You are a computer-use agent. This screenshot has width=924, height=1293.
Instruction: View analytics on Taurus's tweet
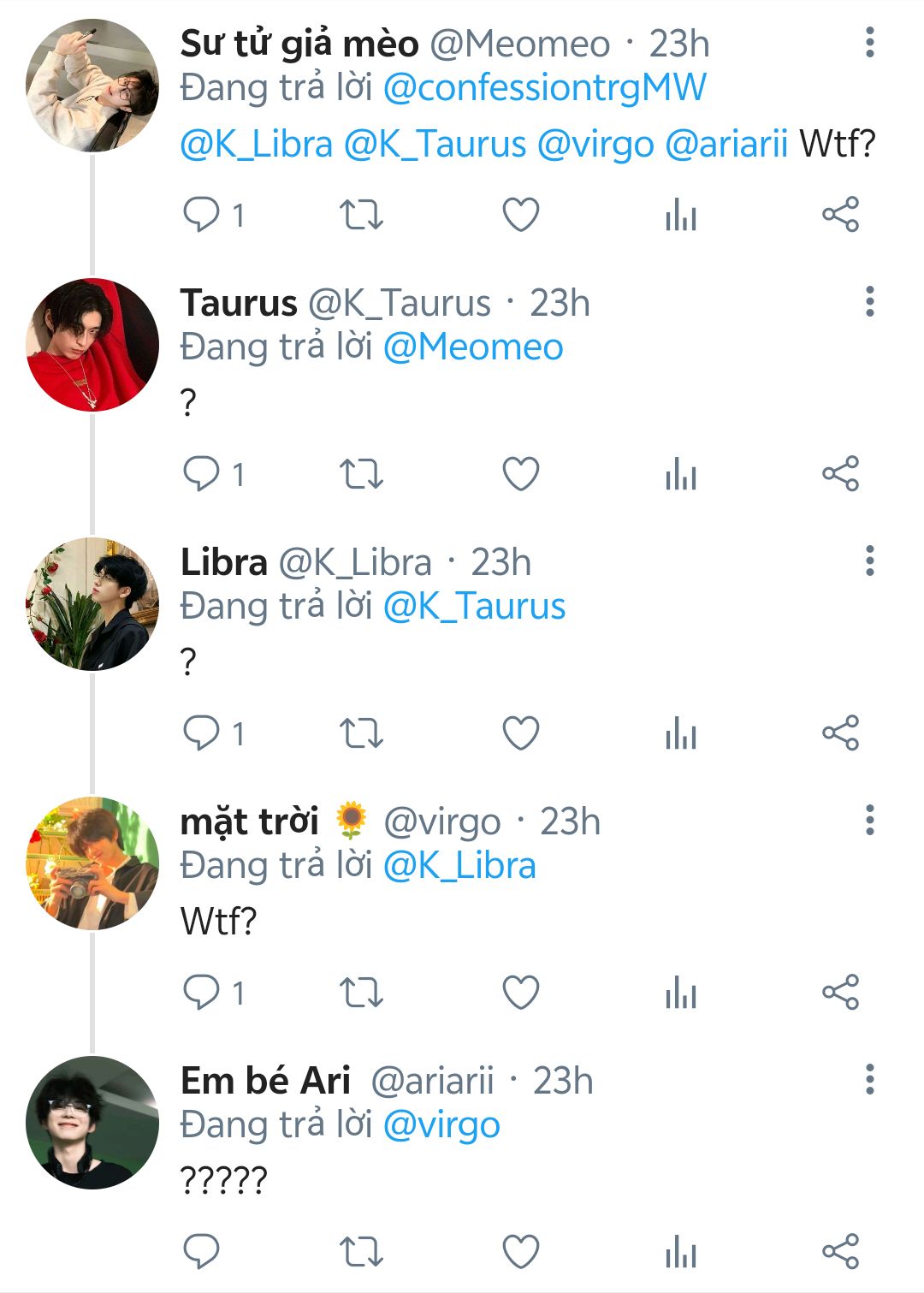click(681, 474)
